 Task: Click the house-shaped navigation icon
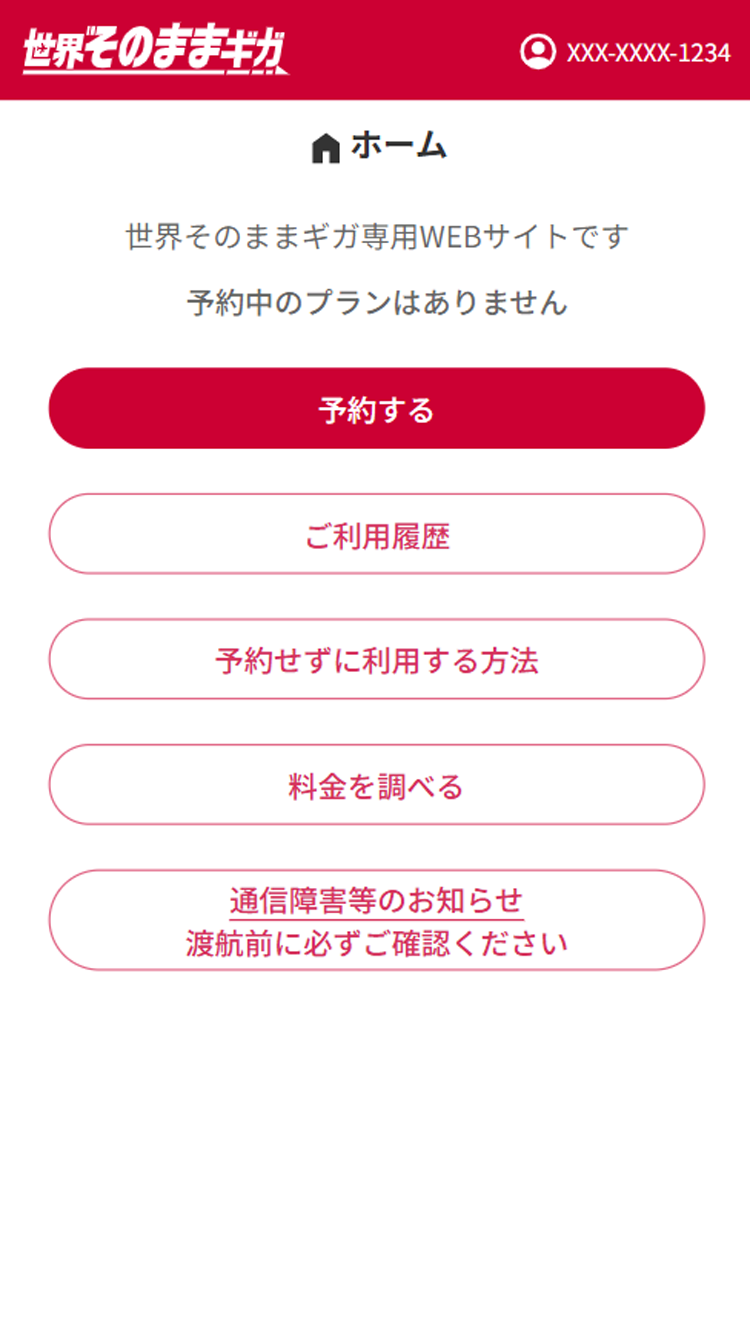click(322, 146)
